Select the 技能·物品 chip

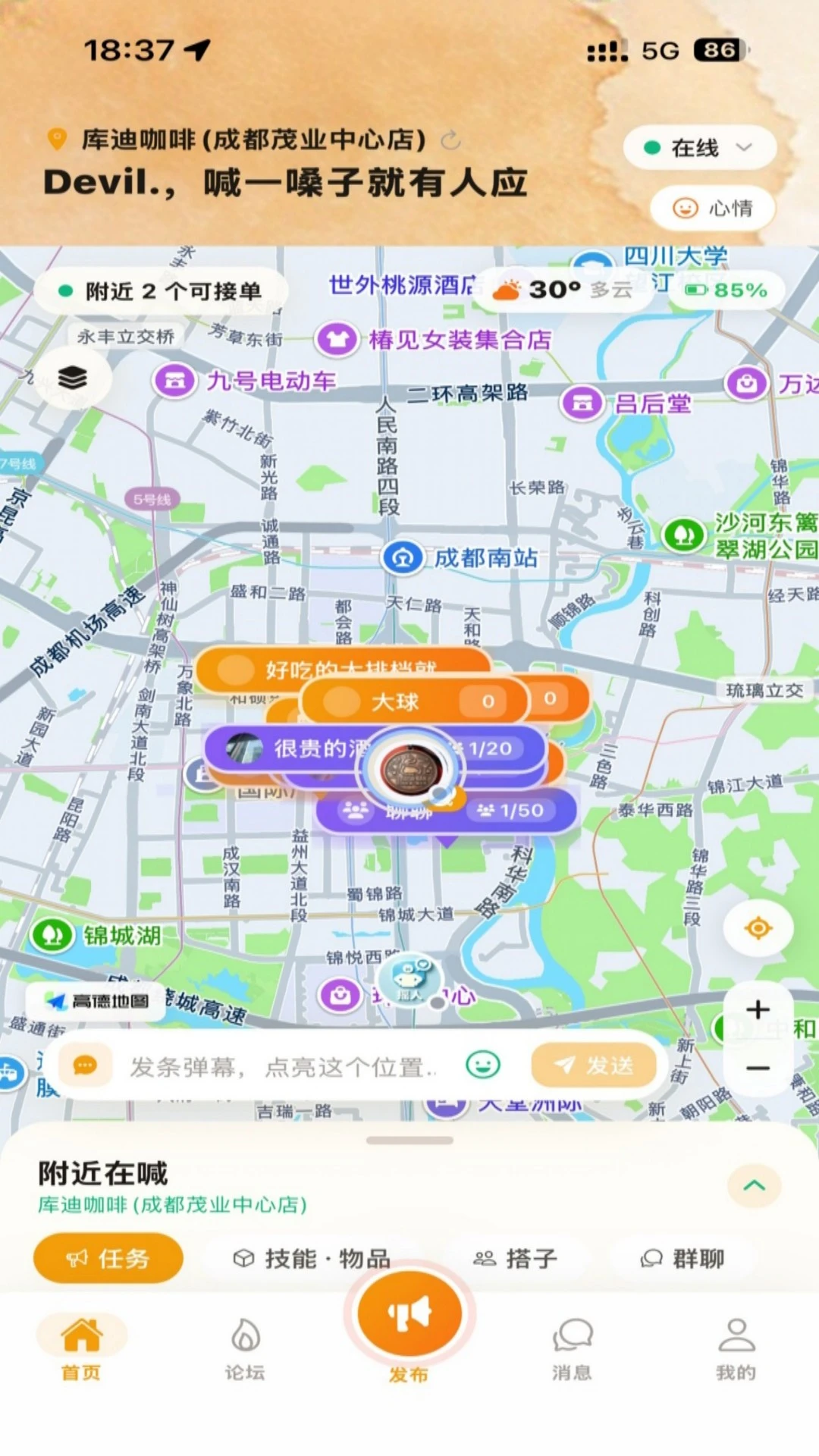click(312, 1259)
